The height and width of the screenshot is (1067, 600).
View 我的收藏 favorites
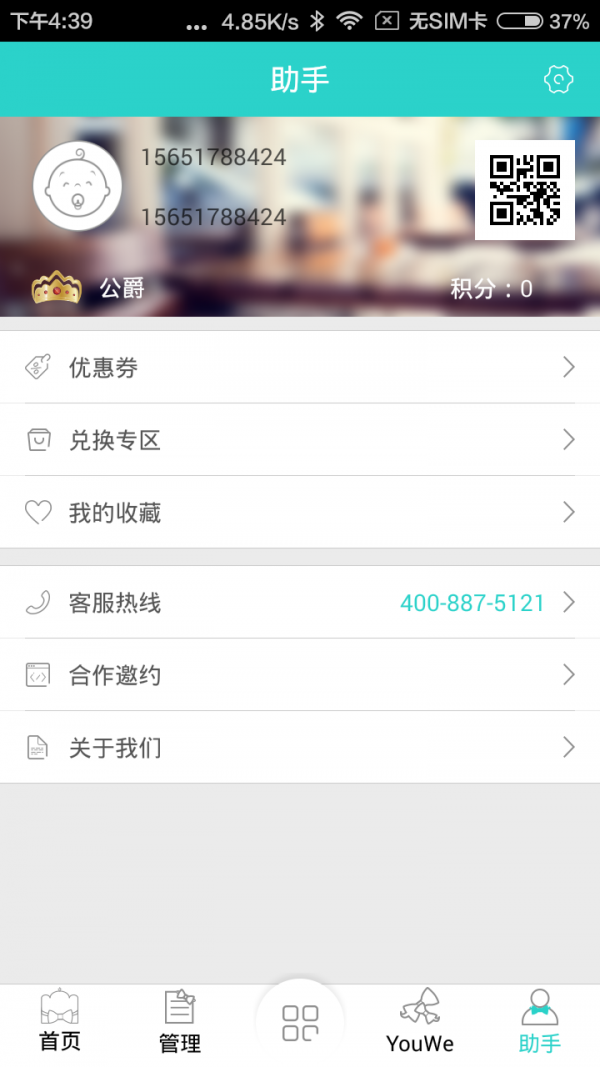(300, 513)
